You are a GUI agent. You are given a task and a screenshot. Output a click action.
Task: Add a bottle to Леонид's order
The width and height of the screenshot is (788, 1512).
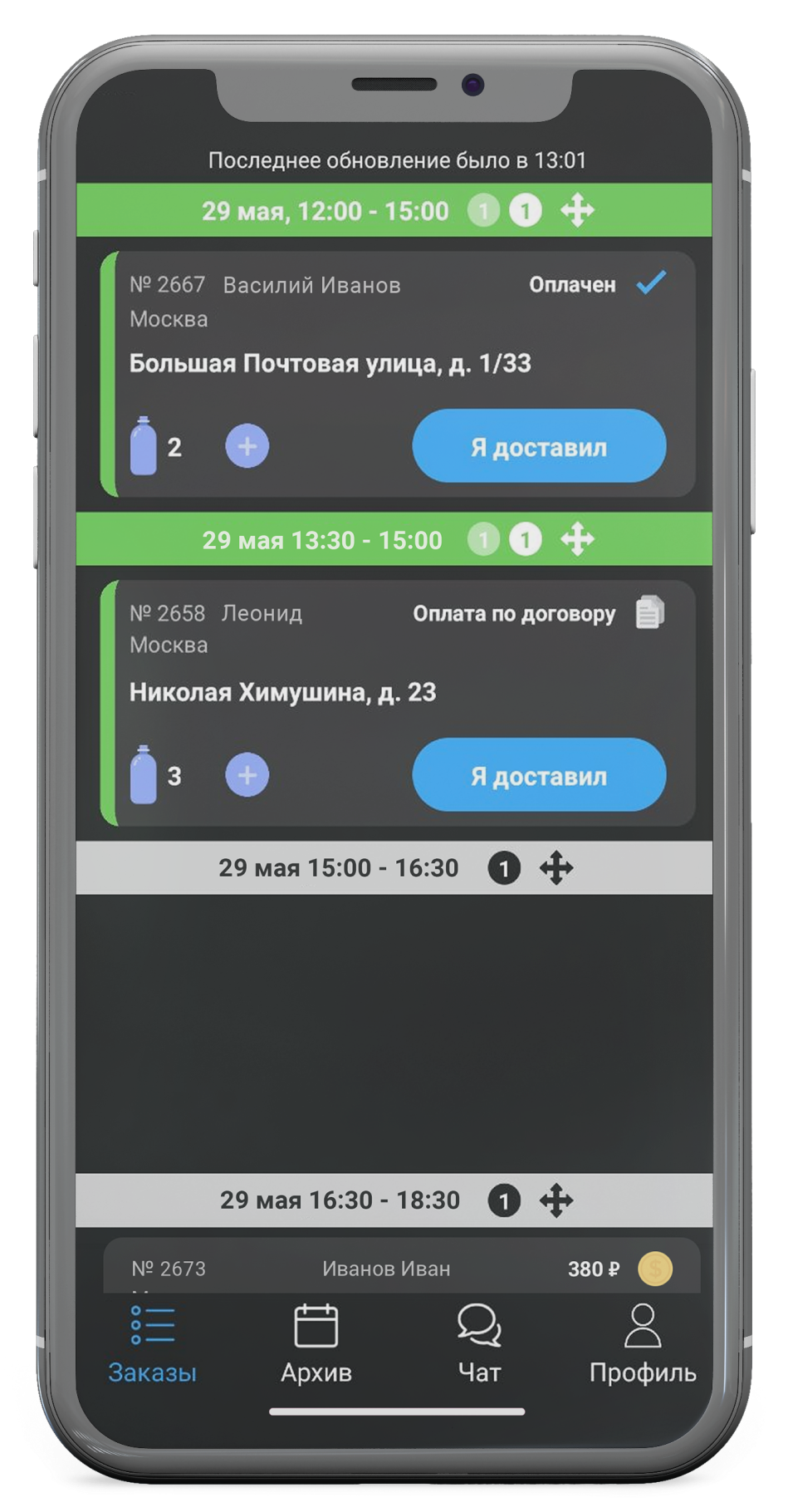[x=247, y=775]
